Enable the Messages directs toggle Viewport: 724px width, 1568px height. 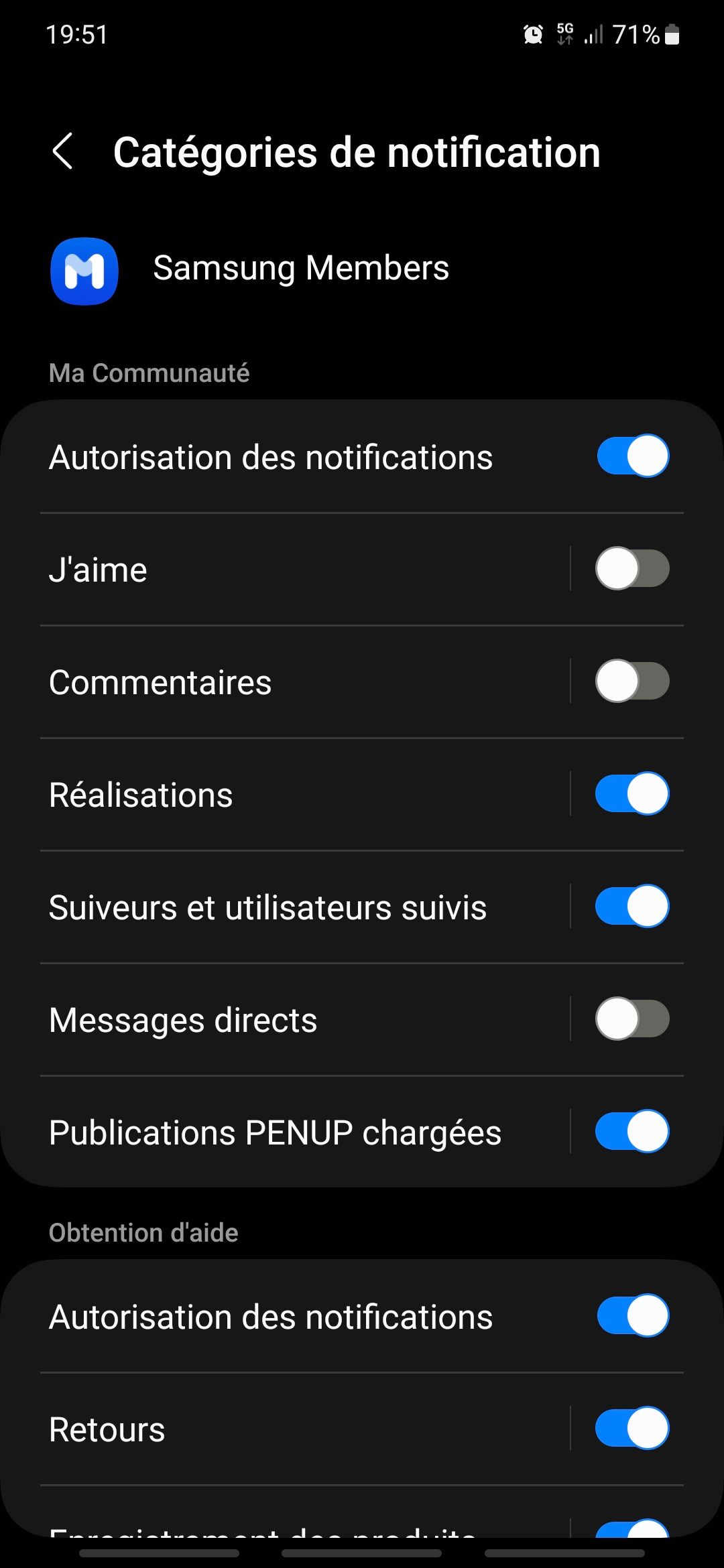tap(633, 1019)
